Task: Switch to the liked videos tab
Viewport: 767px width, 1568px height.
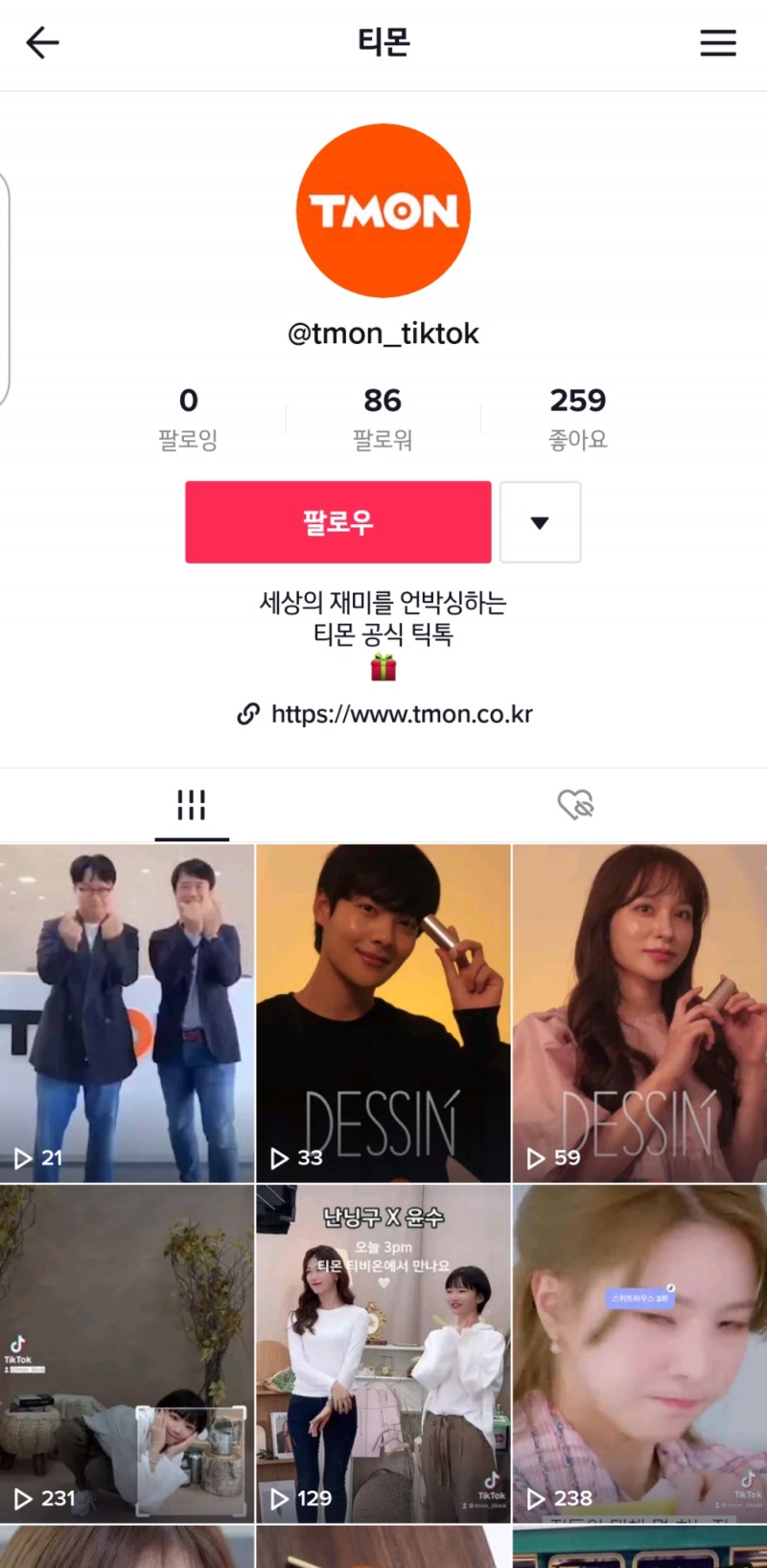Action: [575, 805]
